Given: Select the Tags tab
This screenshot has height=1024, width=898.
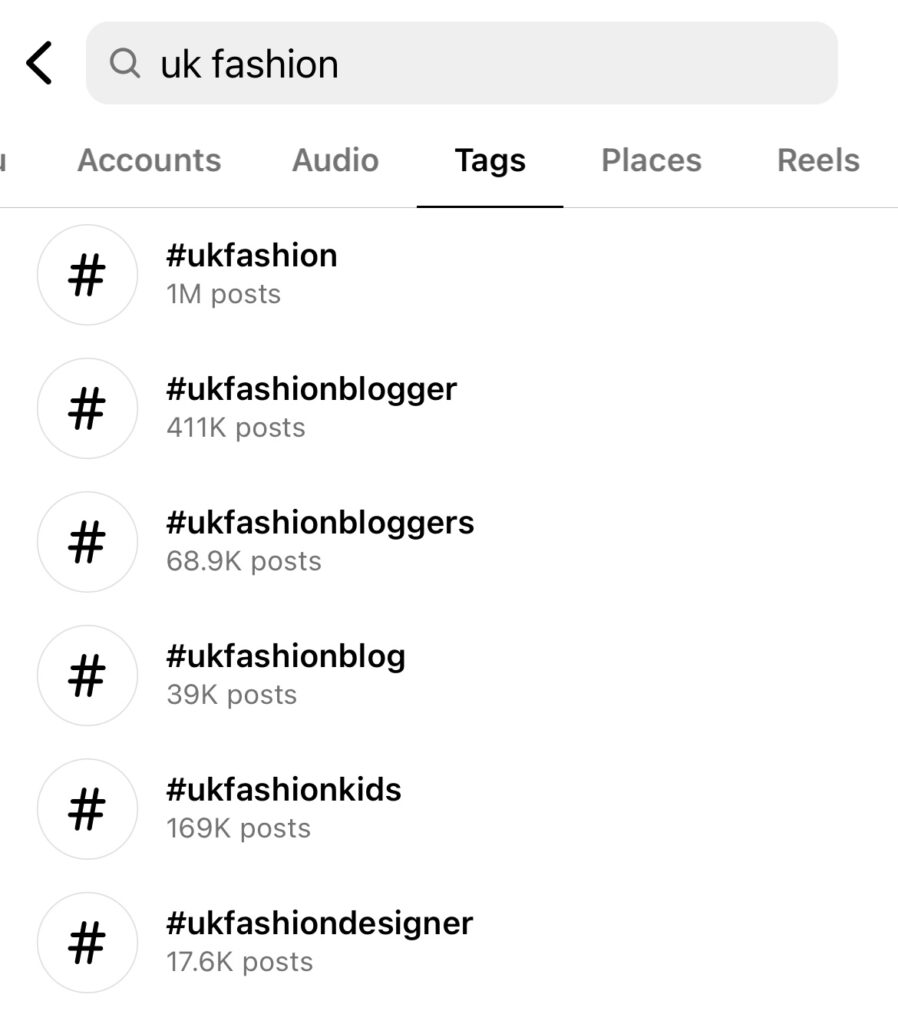Looking at the screenshot, I should point(490,161).
